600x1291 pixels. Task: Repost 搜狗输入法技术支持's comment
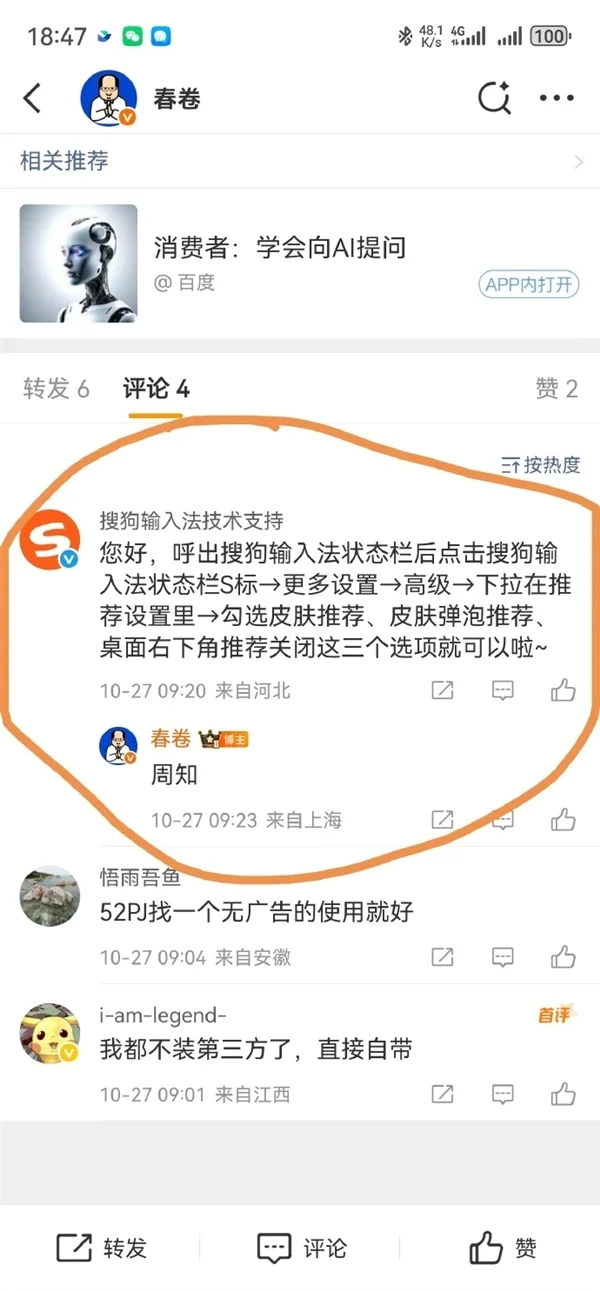[442, 690]
